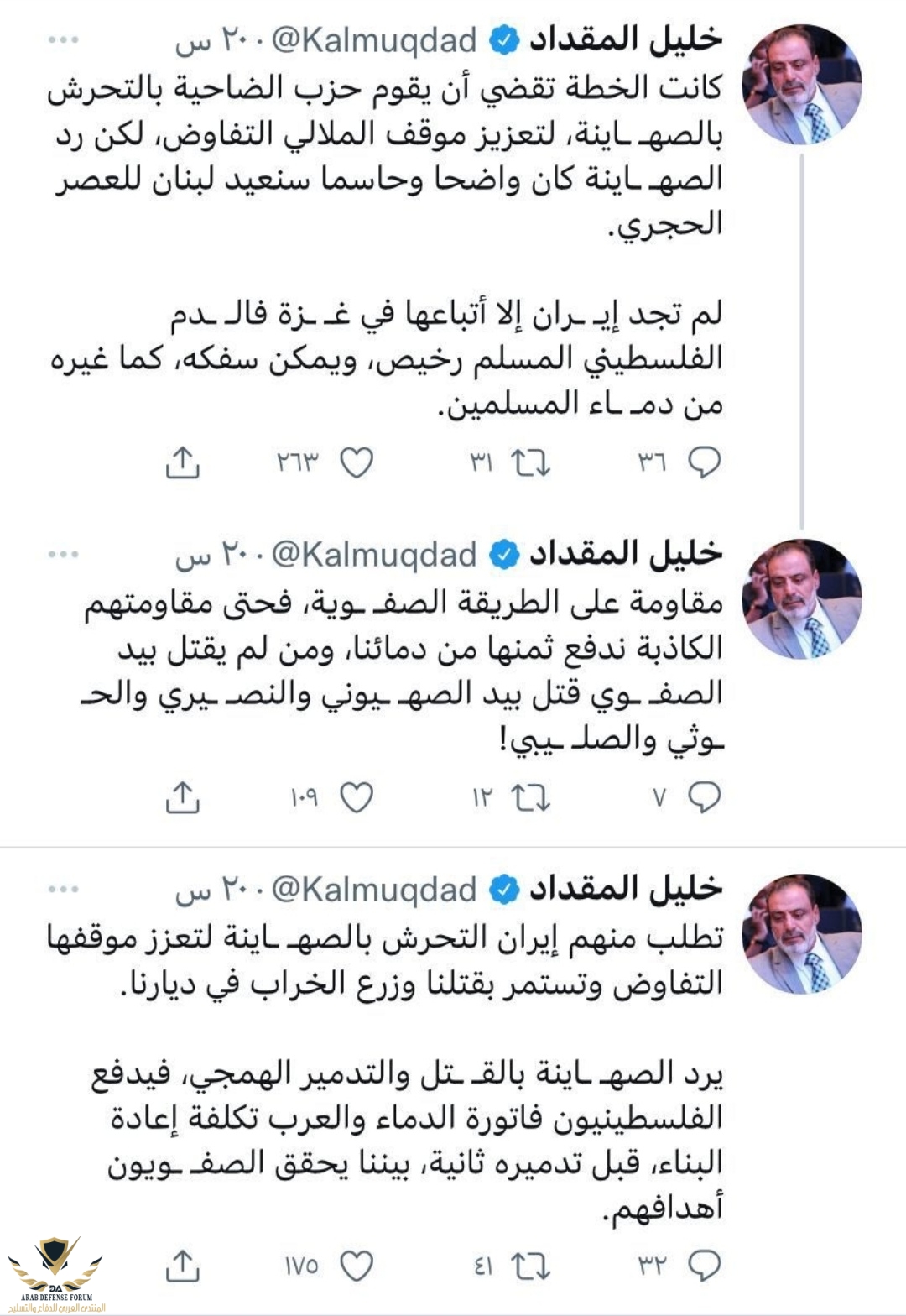This screenshot has height=1316, width=906.
Task: Retweet the tweet with 41 retweets
Action: [x=531, y=1266]
